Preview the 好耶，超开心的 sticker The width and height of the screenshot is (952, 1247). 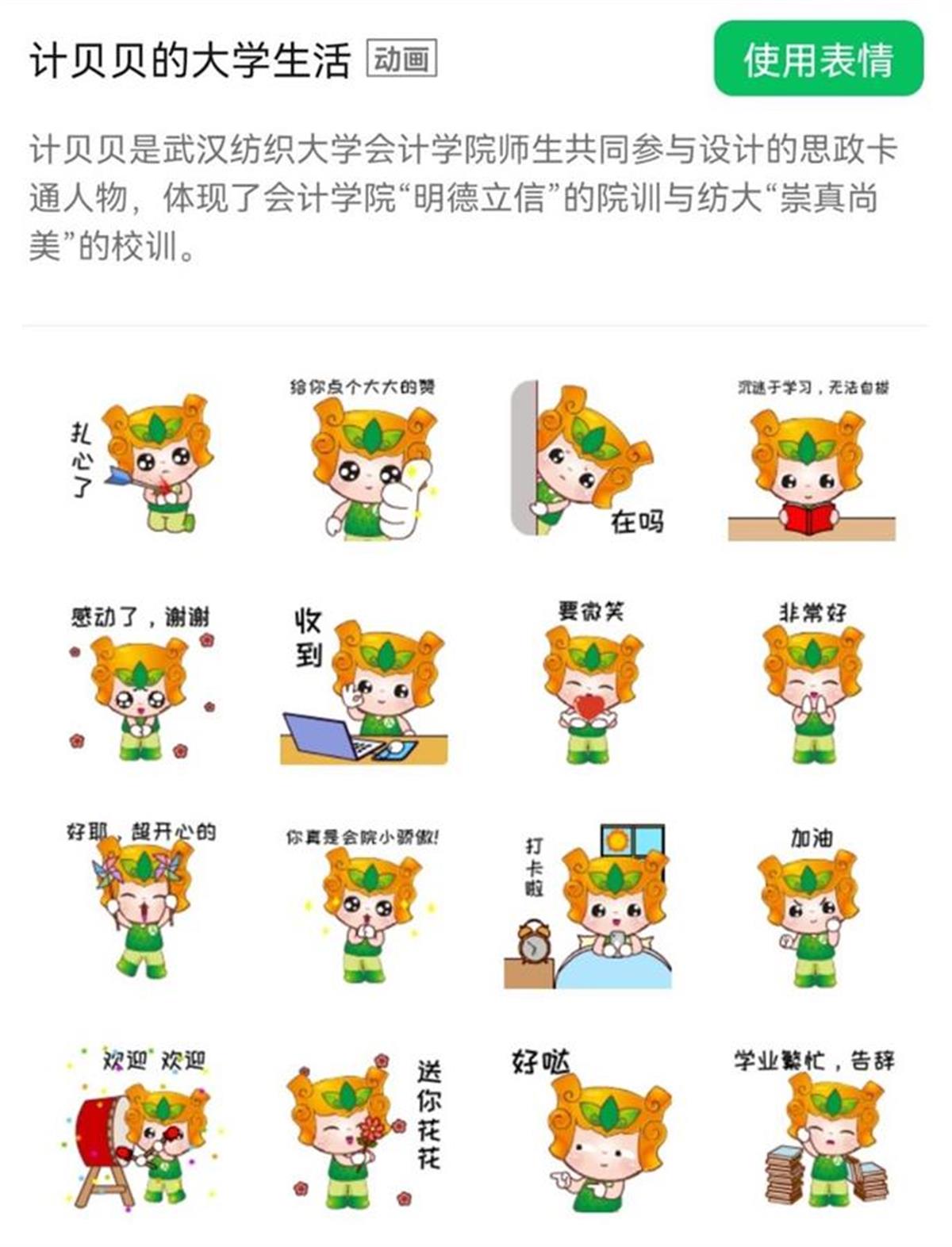143,907
